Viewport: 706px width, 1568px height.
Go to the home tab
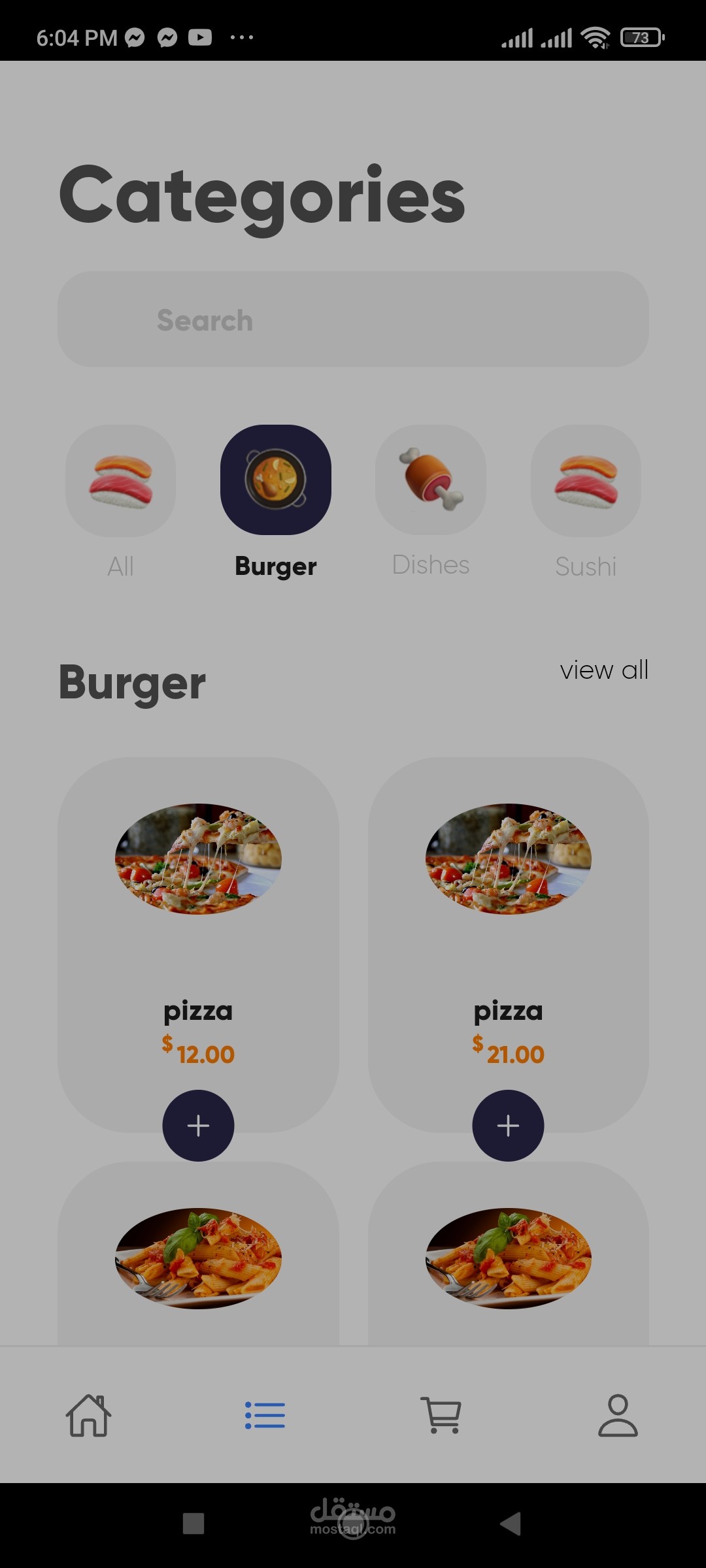89,1416
